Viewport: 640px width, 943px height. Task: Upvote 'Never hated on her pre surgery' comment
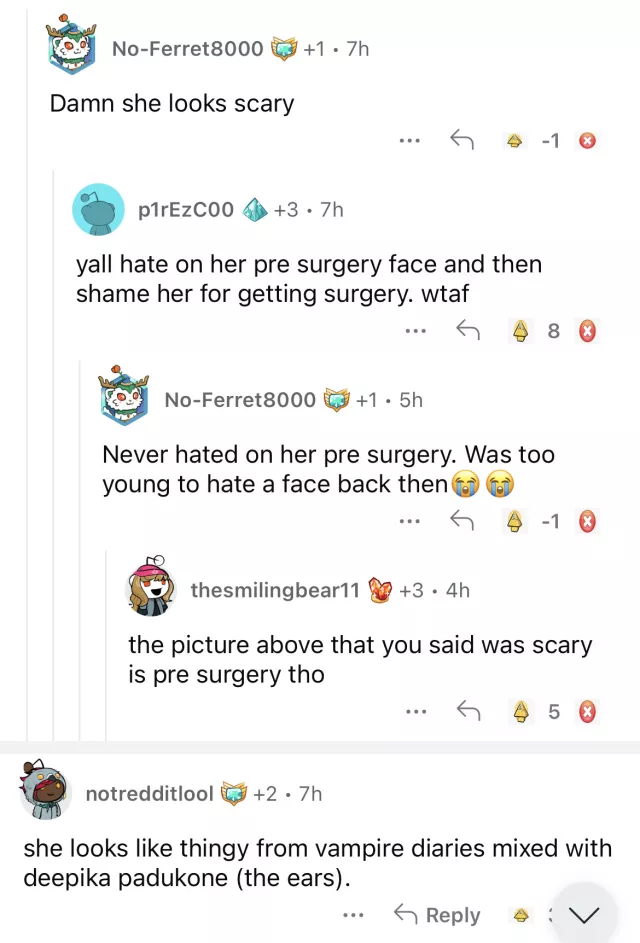click(515, 520)
